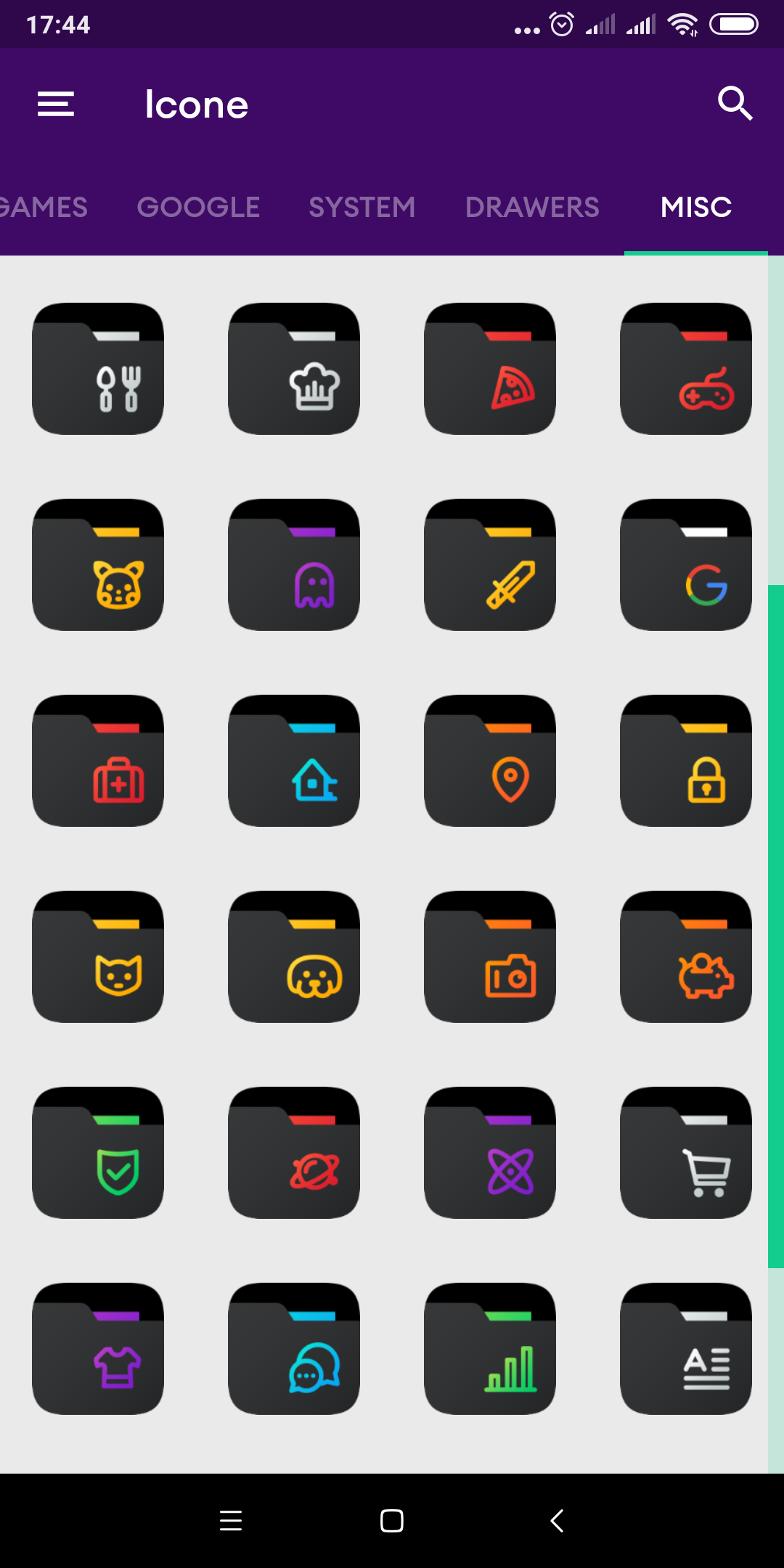Switch to the Games tab
784x1568 pixels.
tap(44, 207)
